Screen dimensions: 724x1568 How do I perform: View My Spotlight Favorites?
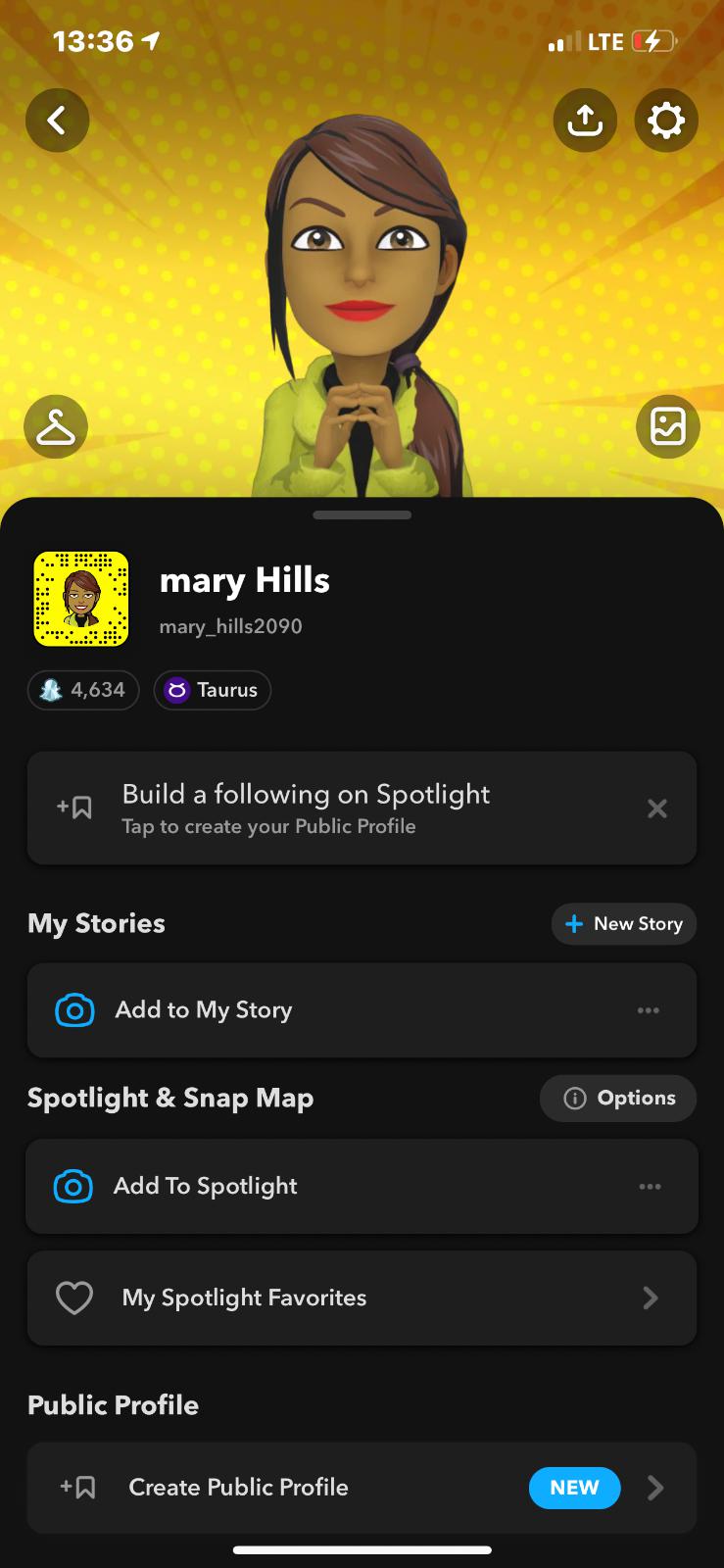click(x=362, y=1298)
